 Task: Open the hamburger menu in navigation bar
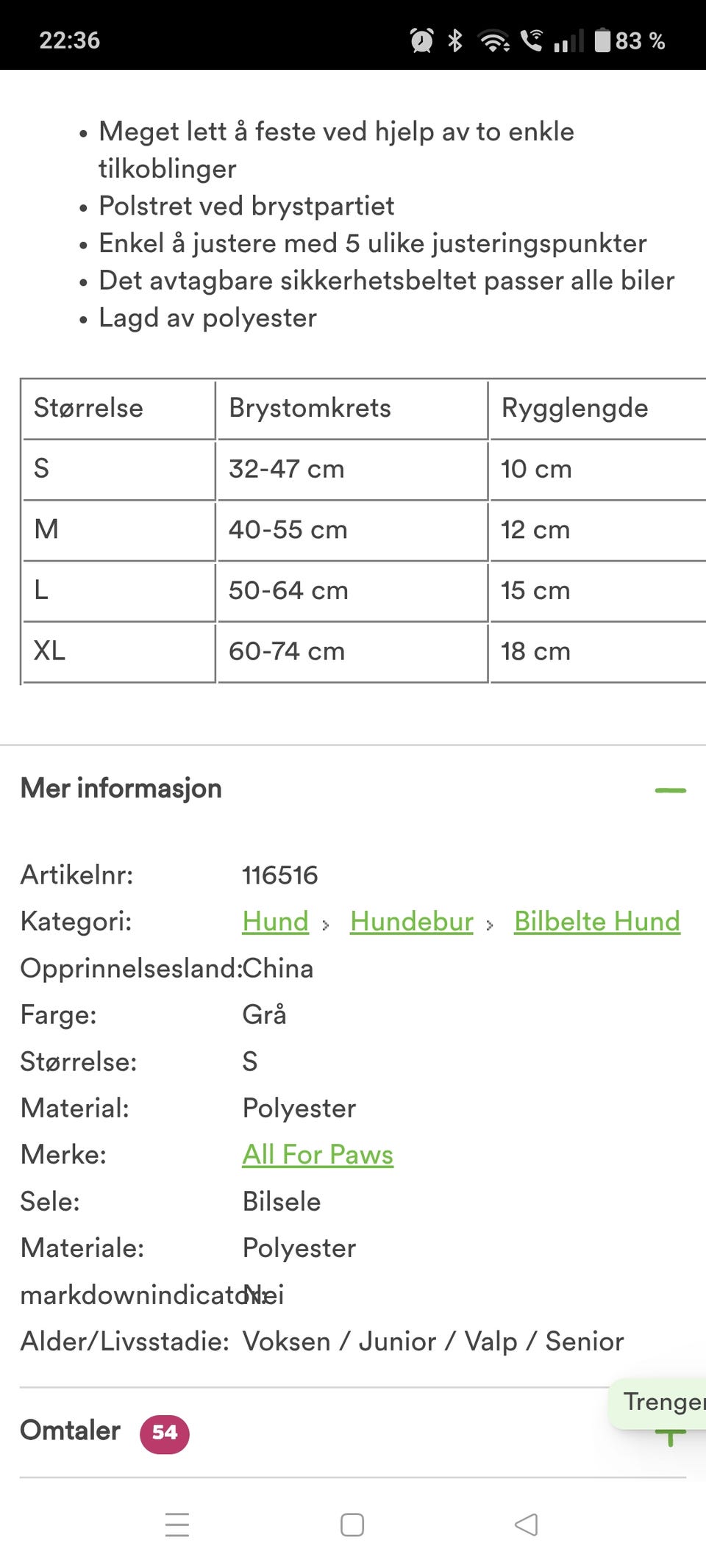[x=176, y=1525]
